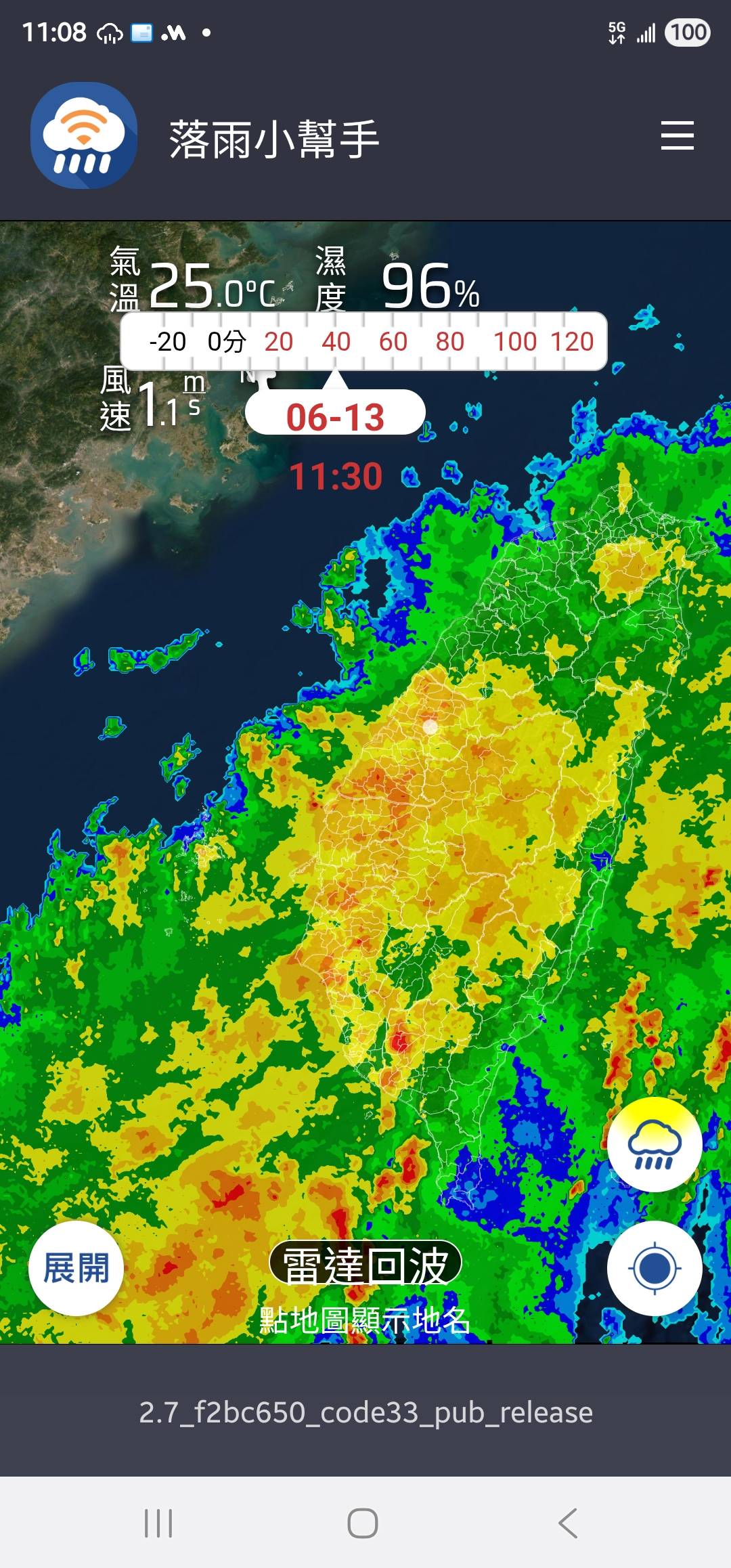This screenshot has height=1568, width=731.
Task: Select 40 minutes on the time scale
Action: [336, 342]
